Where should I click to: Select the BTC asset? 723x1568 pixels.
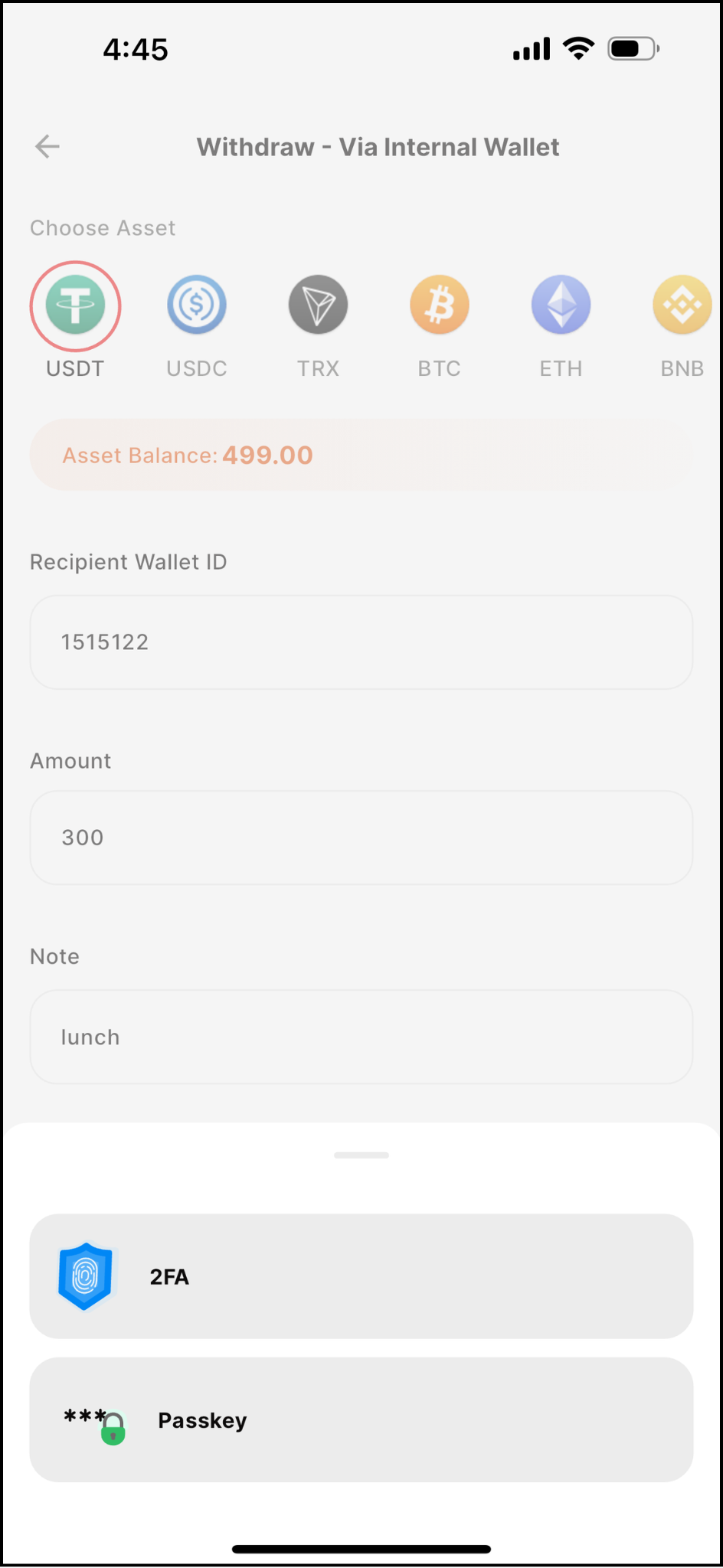click(440, 305)
